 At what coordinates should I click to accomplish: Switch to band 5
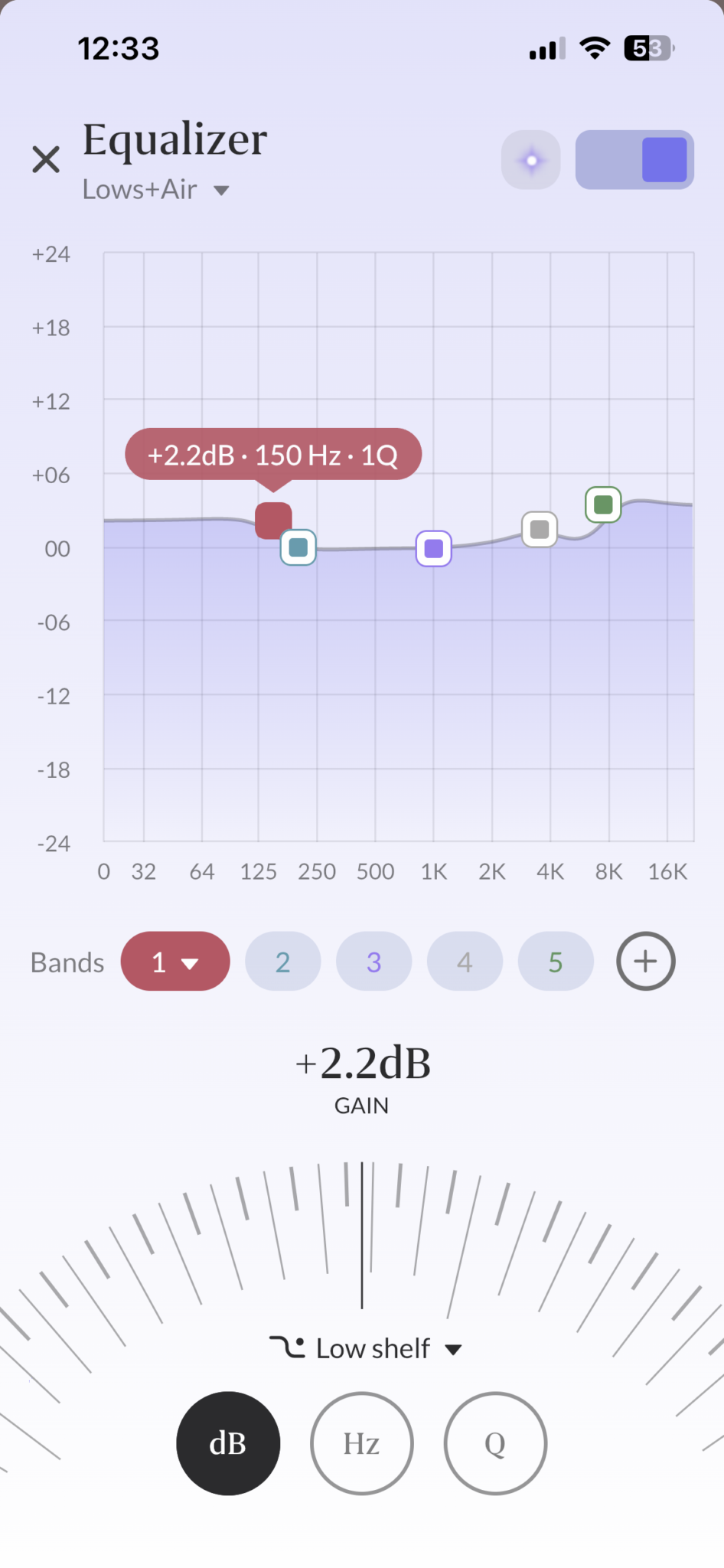click(556, 962)
